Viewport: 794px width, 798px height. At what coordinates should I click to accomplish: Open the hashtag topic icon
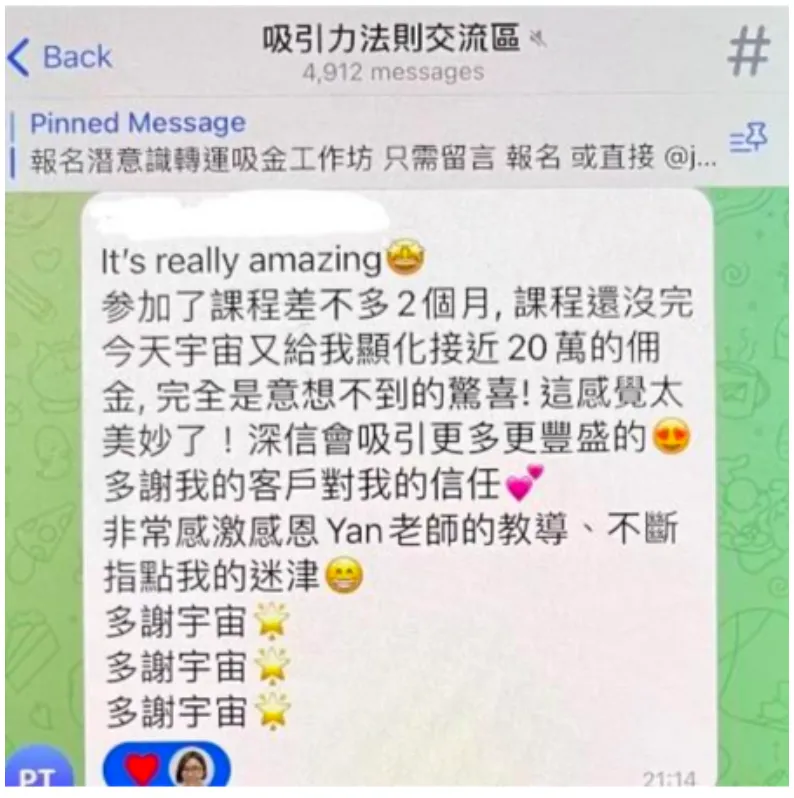pyautogui.click(x=748, y=51)
